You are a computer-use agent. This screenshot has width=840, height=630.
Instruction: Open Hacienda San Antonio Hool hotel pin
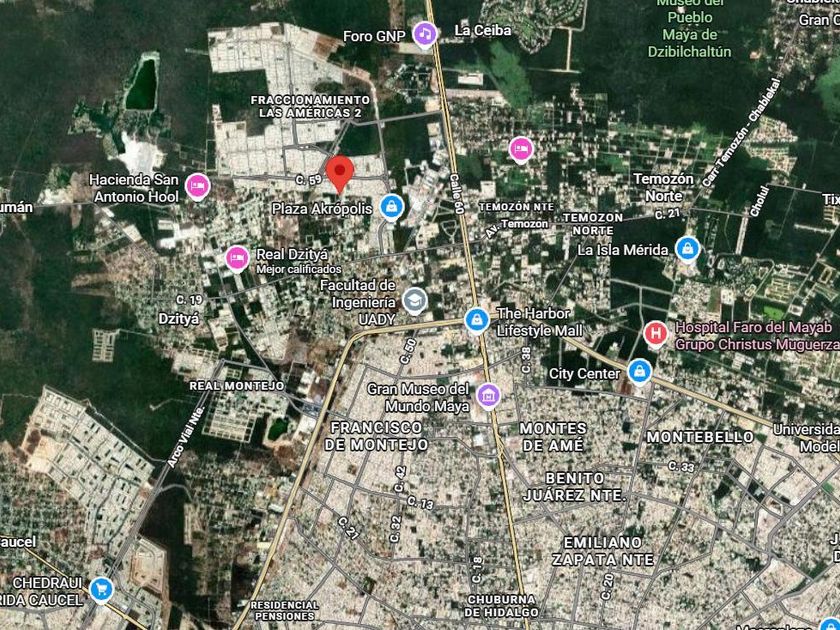pos(198,186)
